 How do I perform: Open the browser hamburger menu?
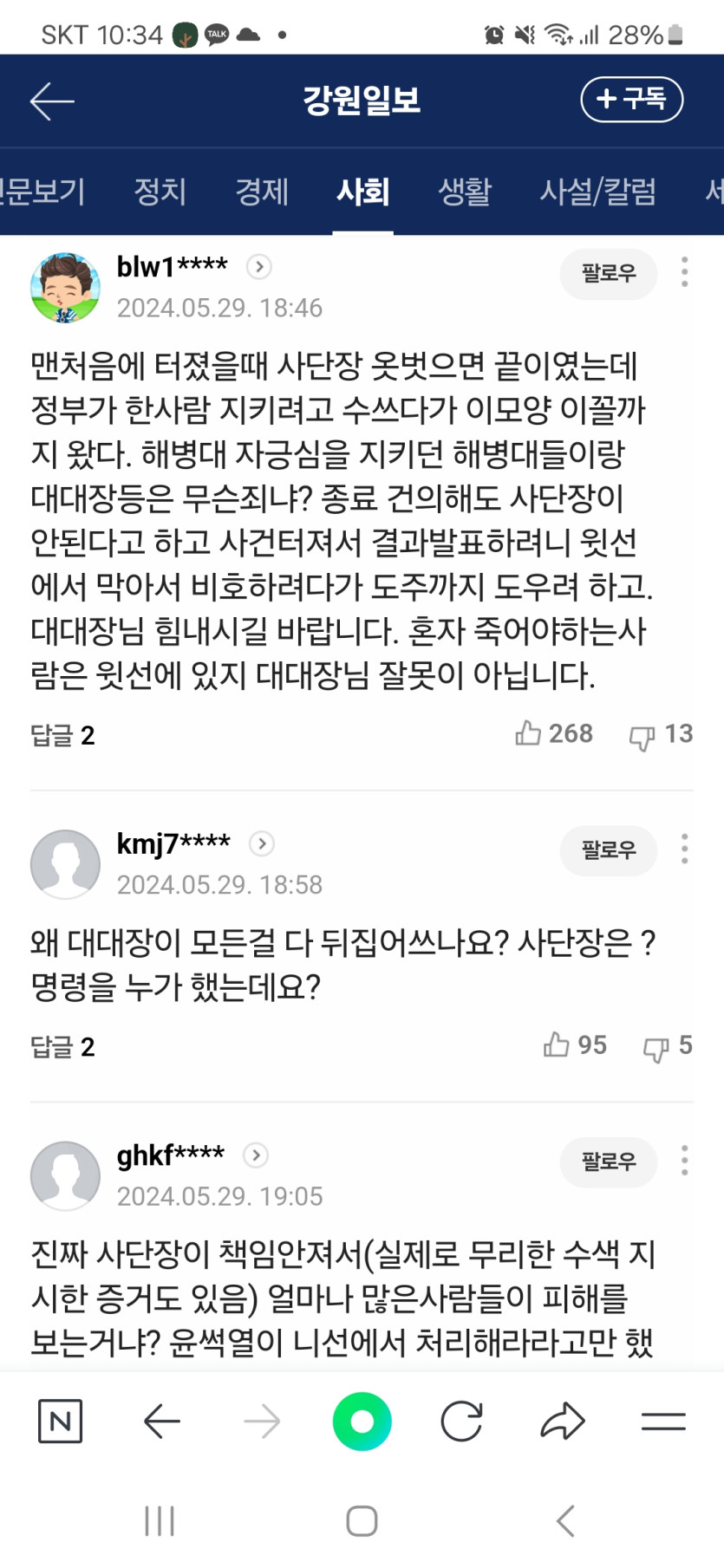pyautogui.click(x=663, y=1421)
